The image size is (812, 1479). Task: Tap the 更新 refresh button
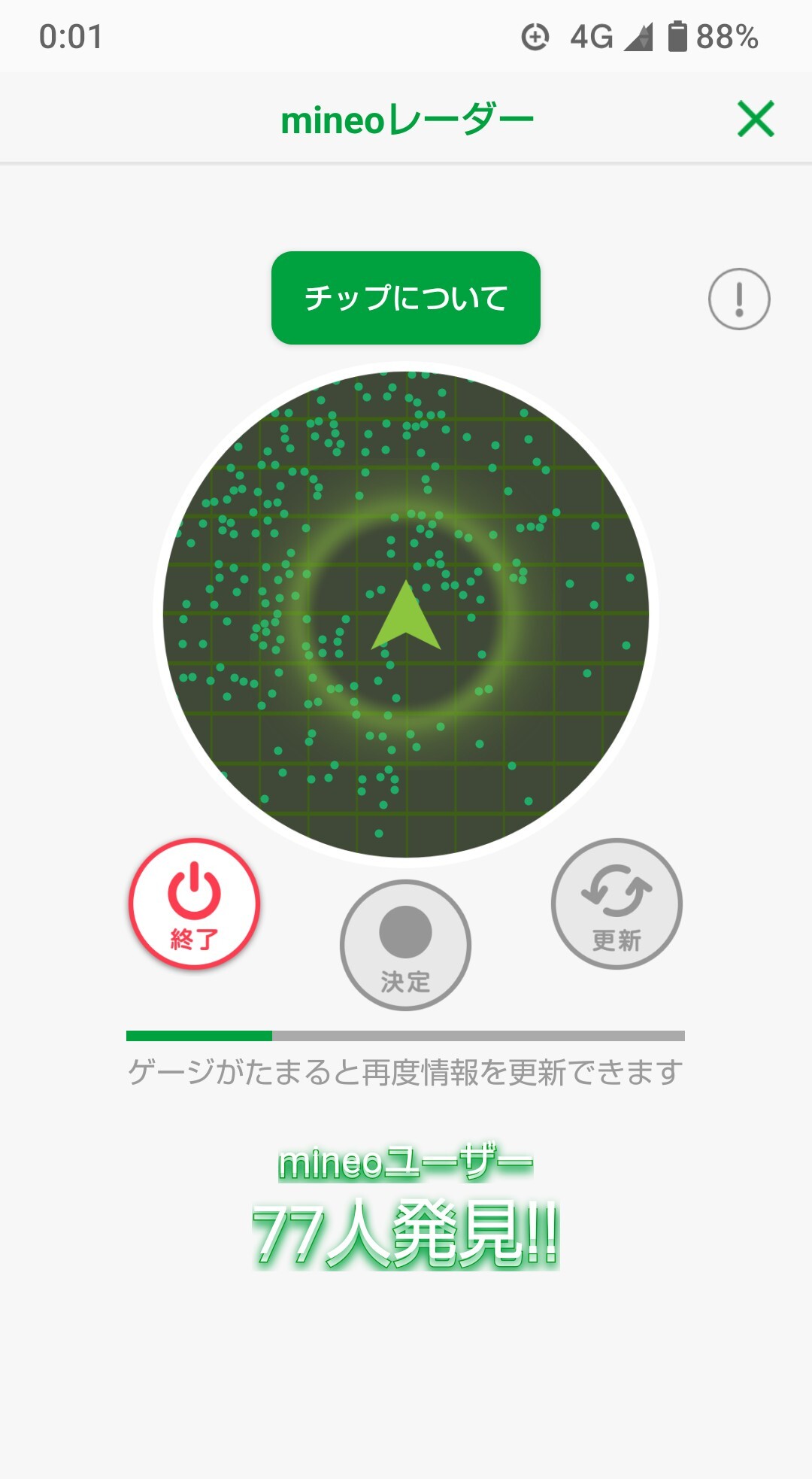tap(617, 903)
